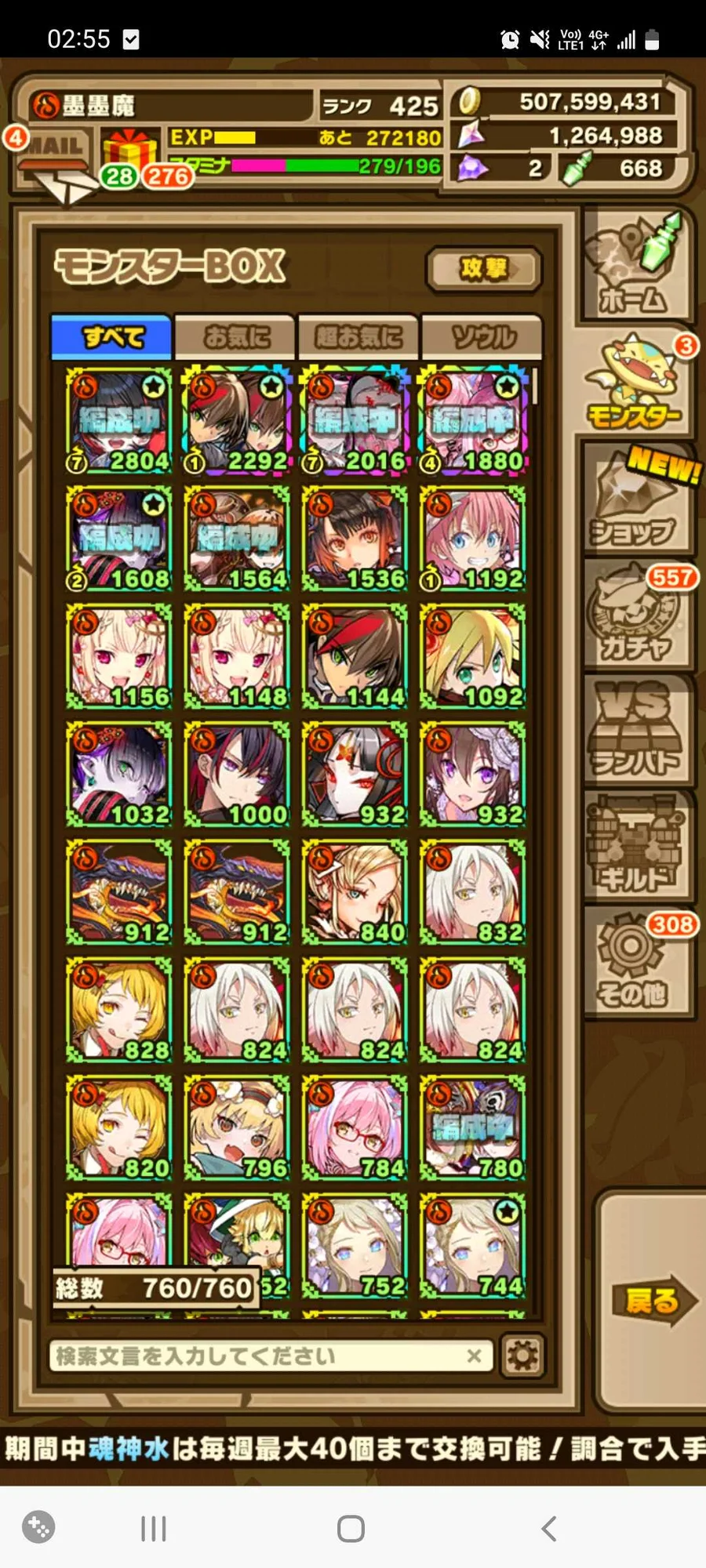
Task: Select the monster with 1092 attack
Action: (x=472, y=655)
